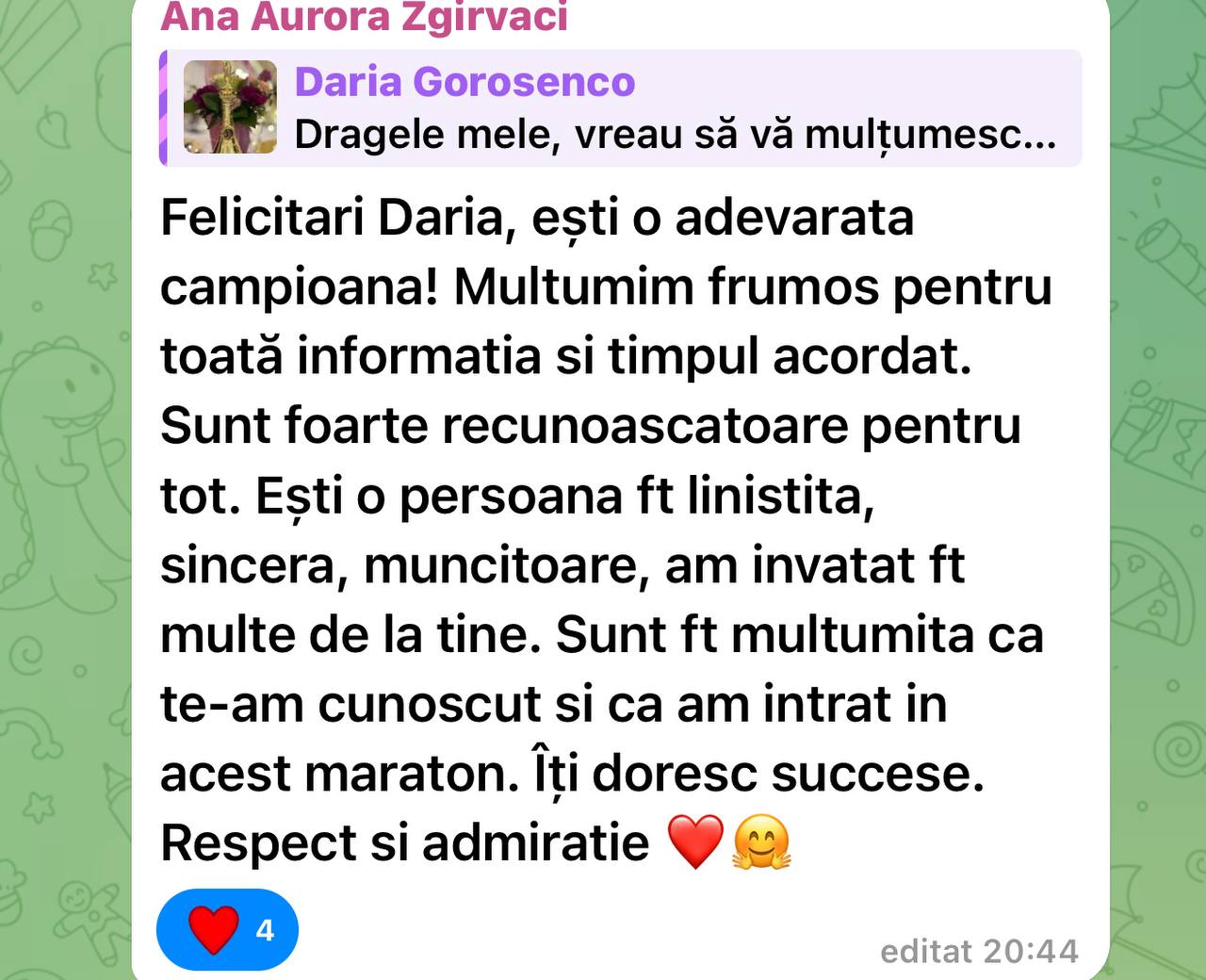
Task: Open the quoted reply from Daria Gorosenco
Action: [622, 108]
